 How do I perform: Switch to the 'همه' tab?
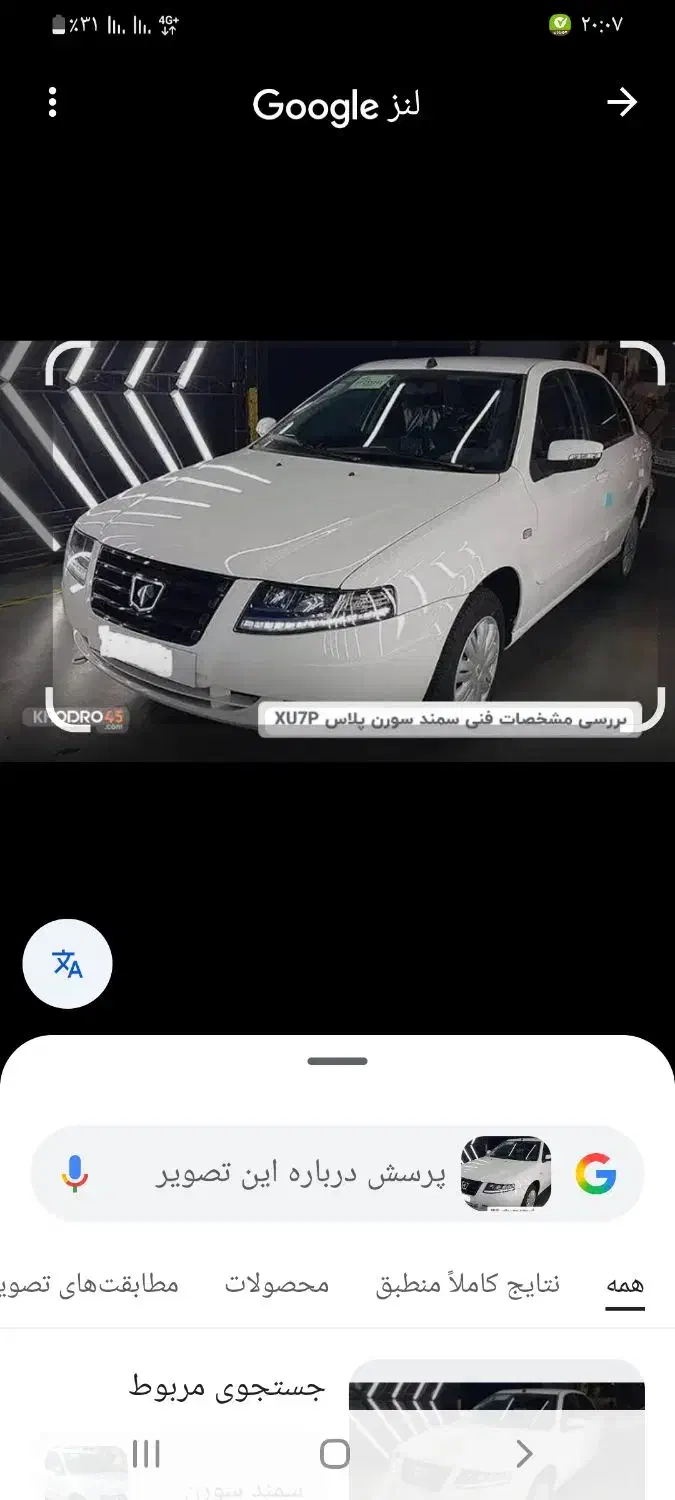(x=625, y=1285)
